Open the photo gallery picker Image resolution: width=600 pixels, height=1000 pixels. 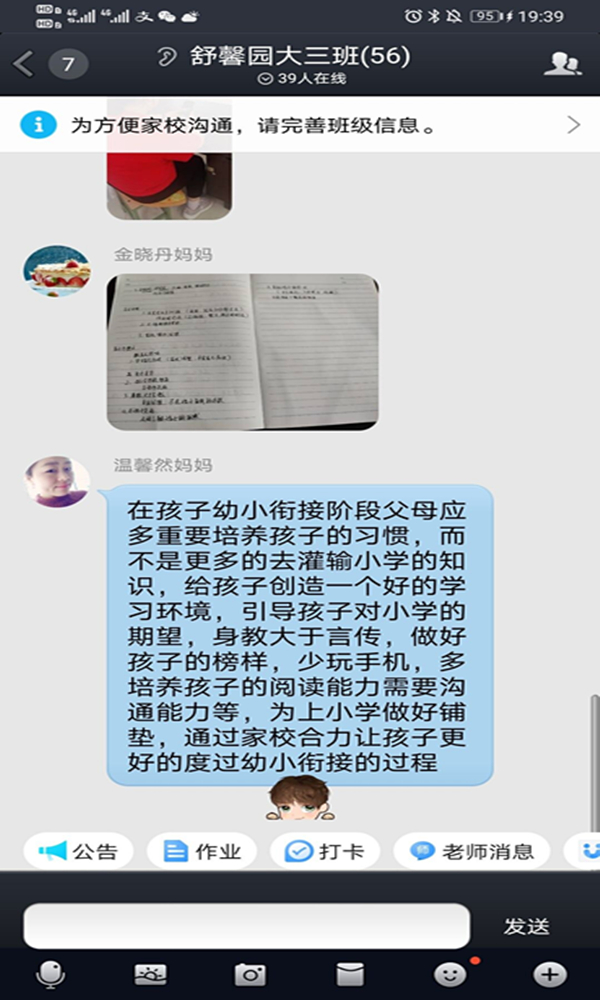coord(150,974)
